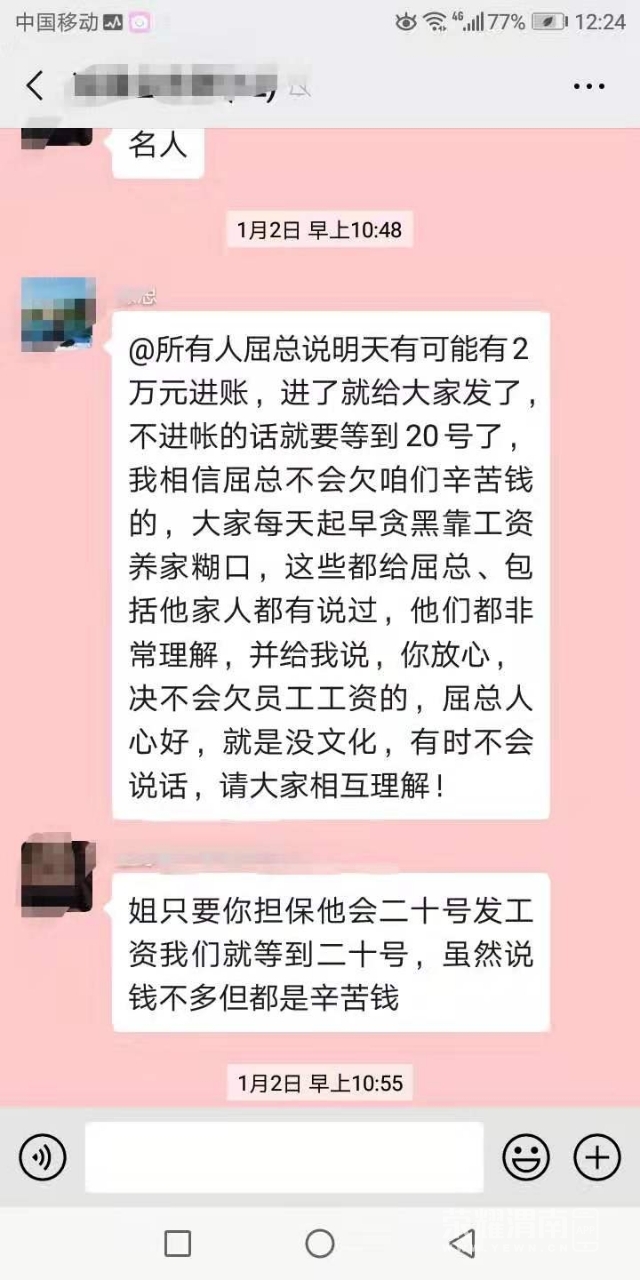
Task: Open recent apps with the square button
Action: tap(177, 1243)
